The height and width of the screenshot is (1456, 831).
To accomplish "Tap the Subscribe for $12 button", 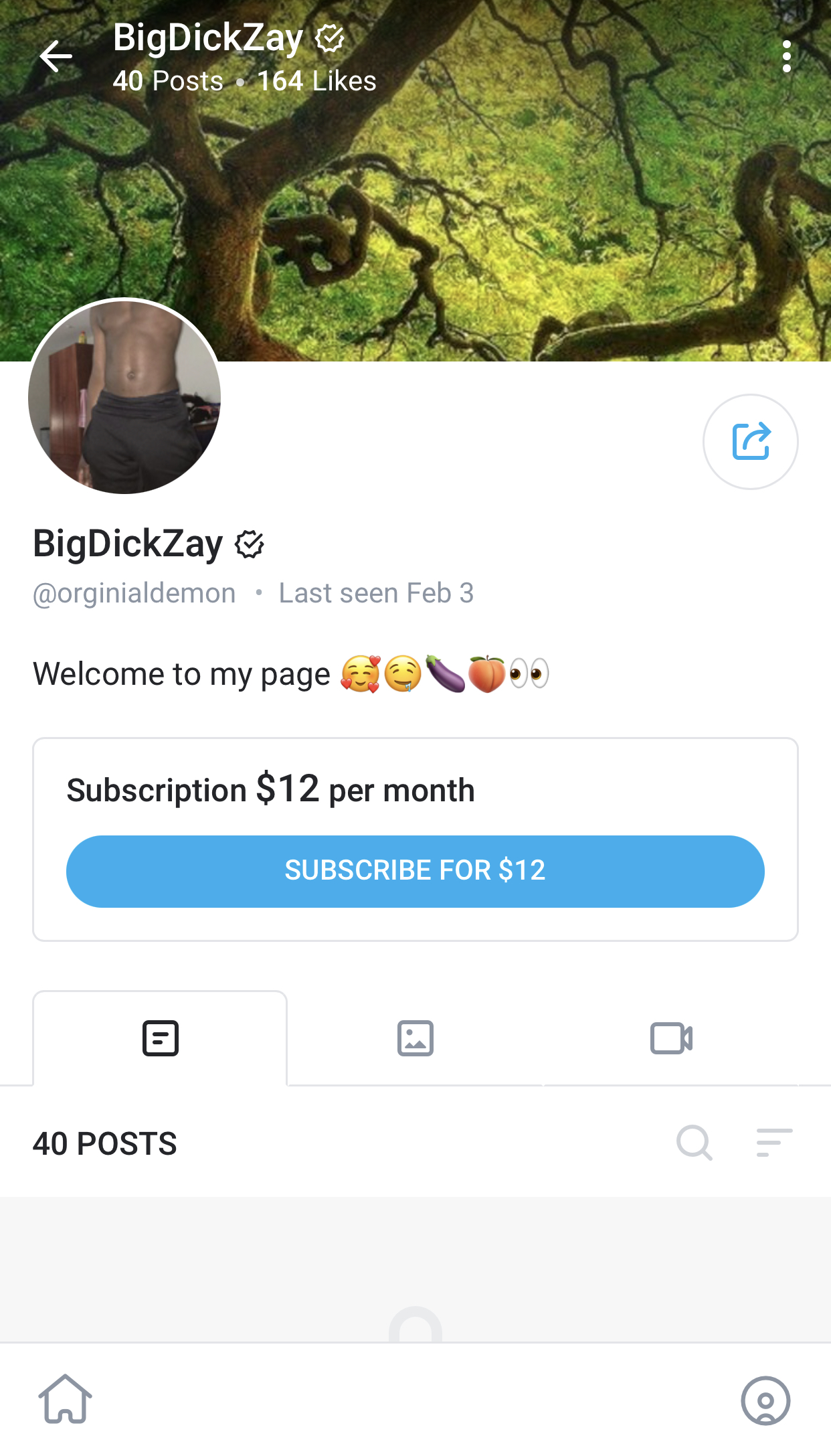I will (415, 871).
